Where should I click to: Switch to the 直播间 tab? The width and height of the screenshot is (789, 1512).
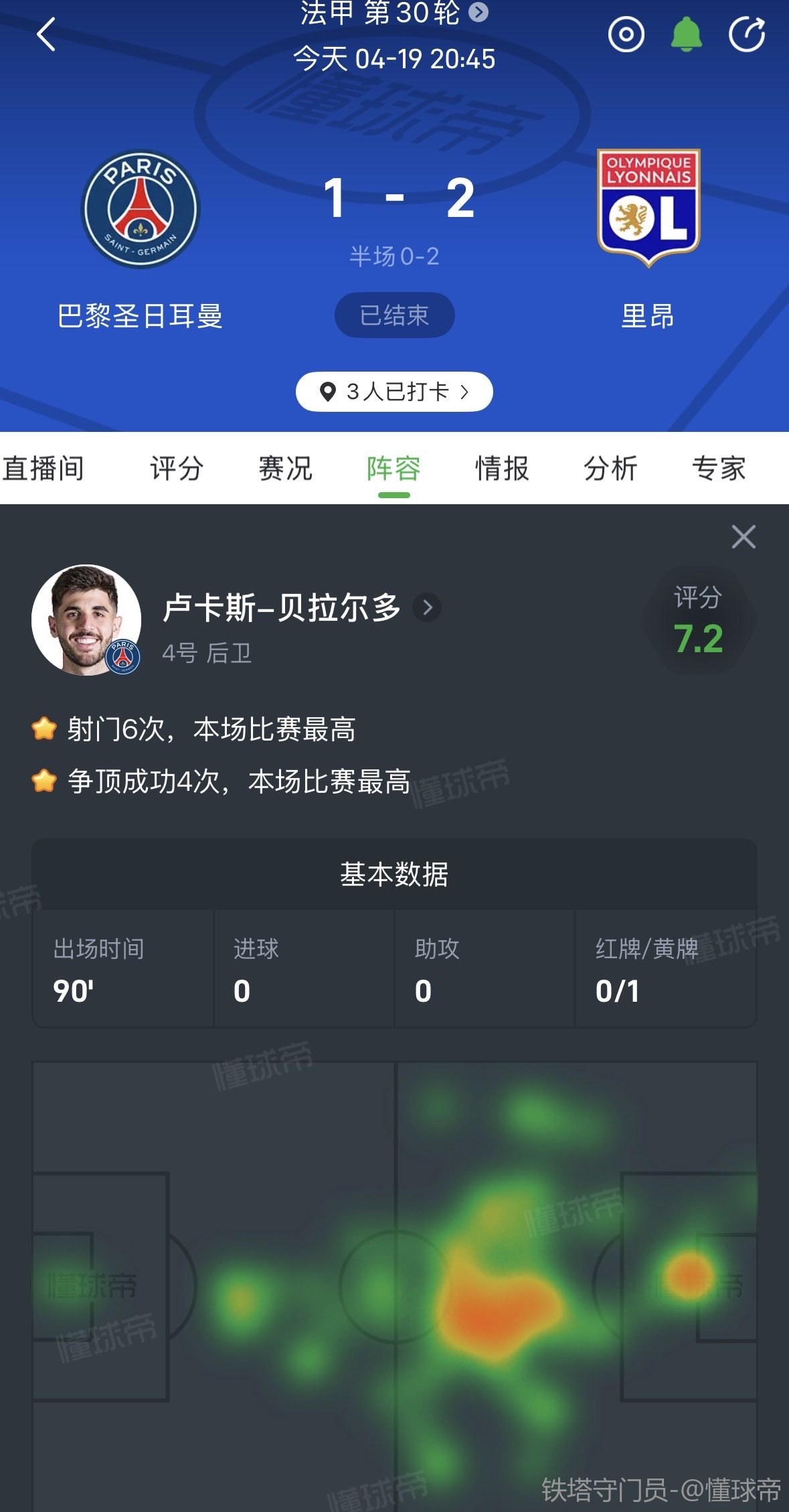(43, 468)
